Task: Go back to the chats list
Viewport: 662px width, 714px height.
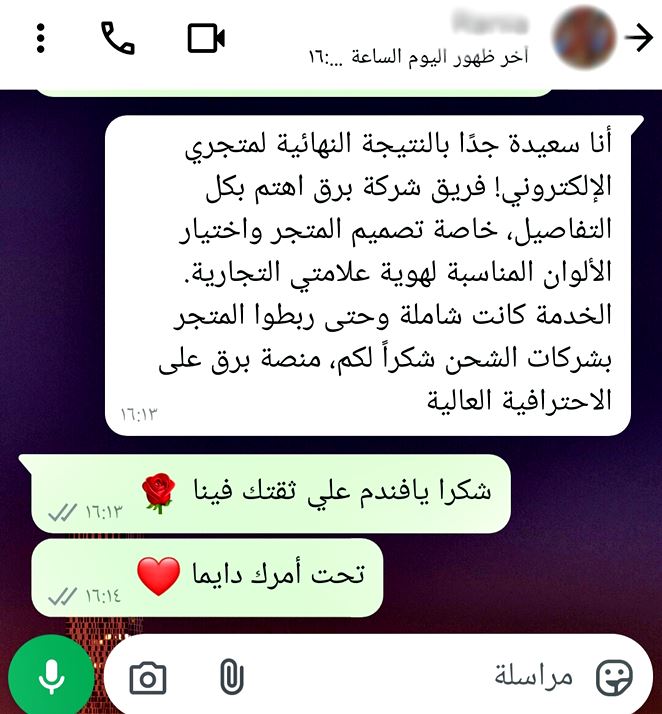Action: coord(638,38)
